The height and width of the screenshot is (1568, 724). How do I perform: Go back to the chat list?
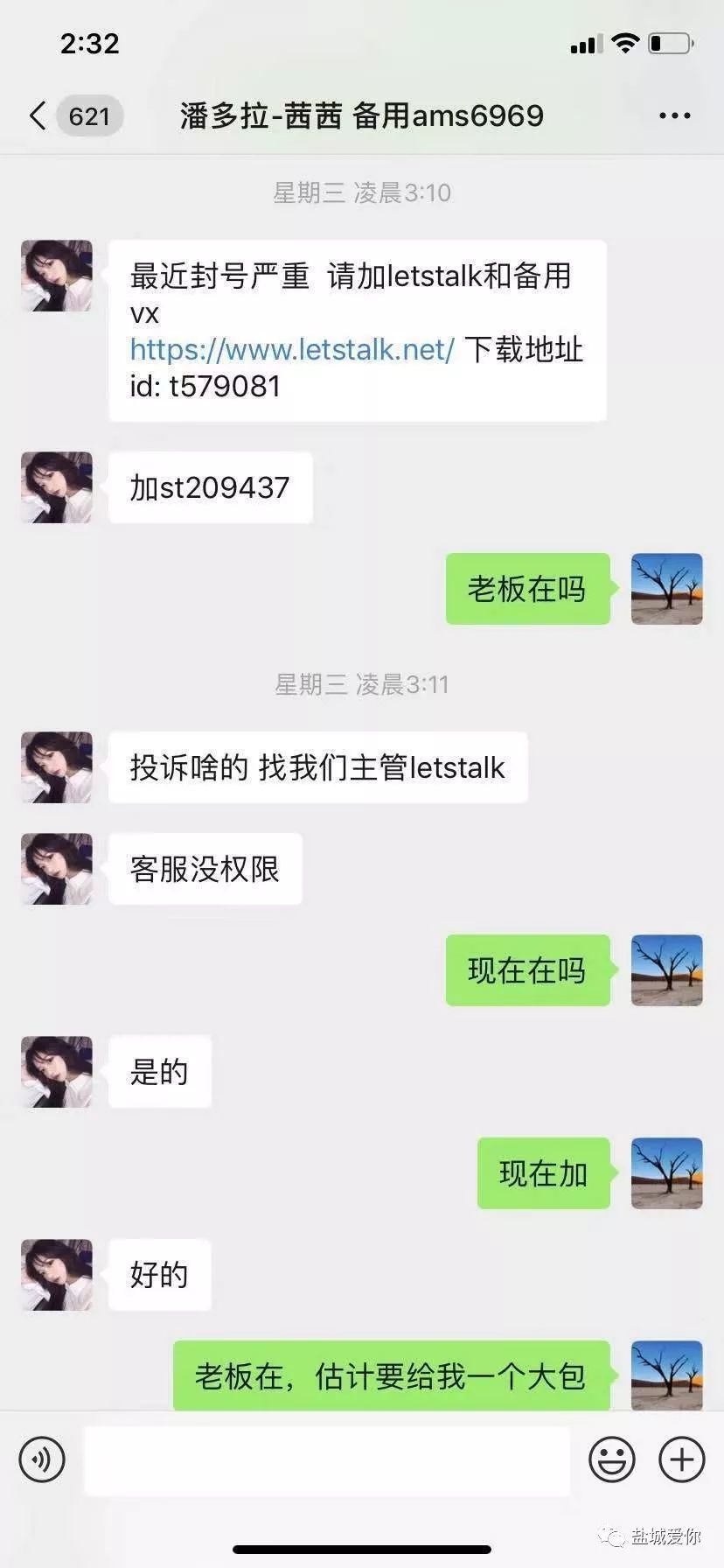(38, 115)
